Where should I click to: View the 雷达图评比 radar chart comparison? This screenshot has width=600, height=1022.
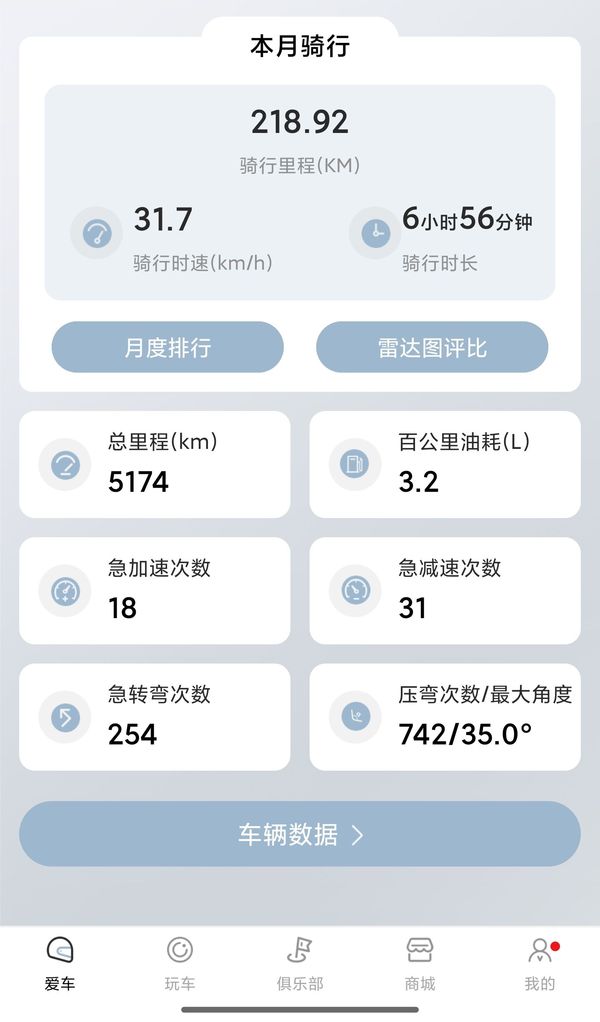coord(432,347)
